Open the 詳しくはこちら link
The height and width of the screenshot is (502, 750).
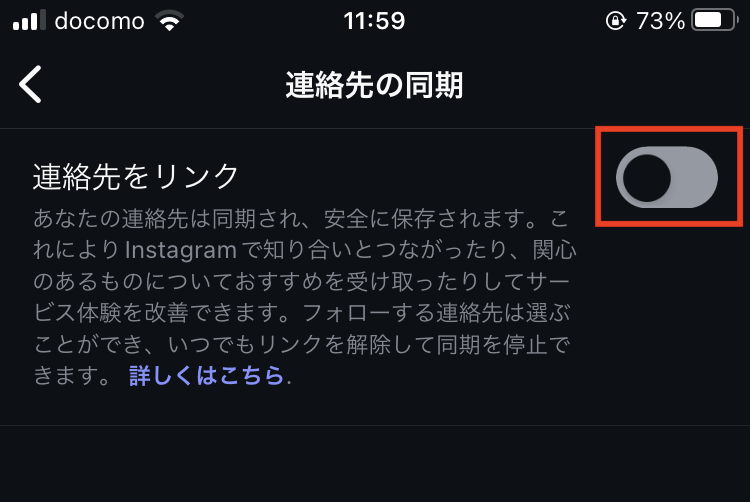coord(207,377)
